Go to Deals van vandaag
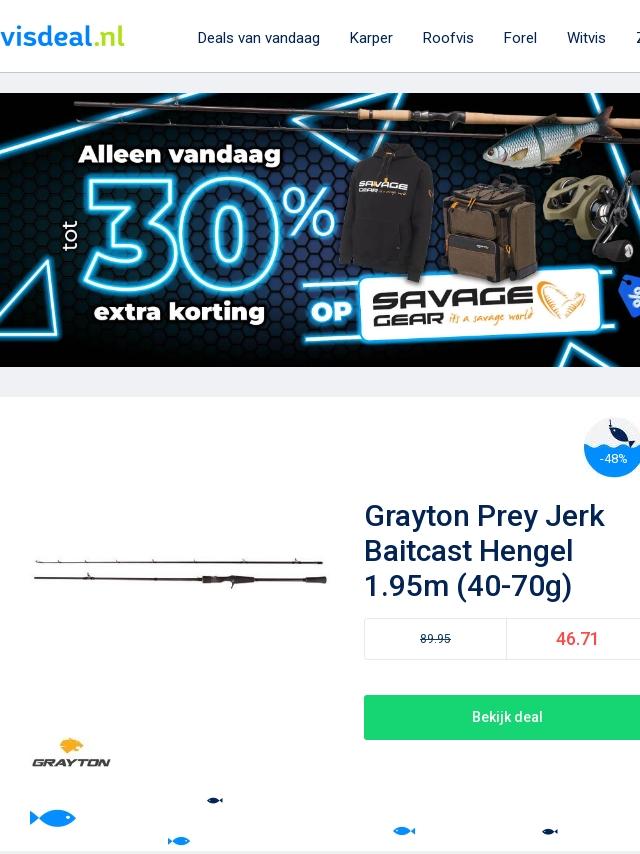The image size is (640, 854). click(x=258, y=38)
